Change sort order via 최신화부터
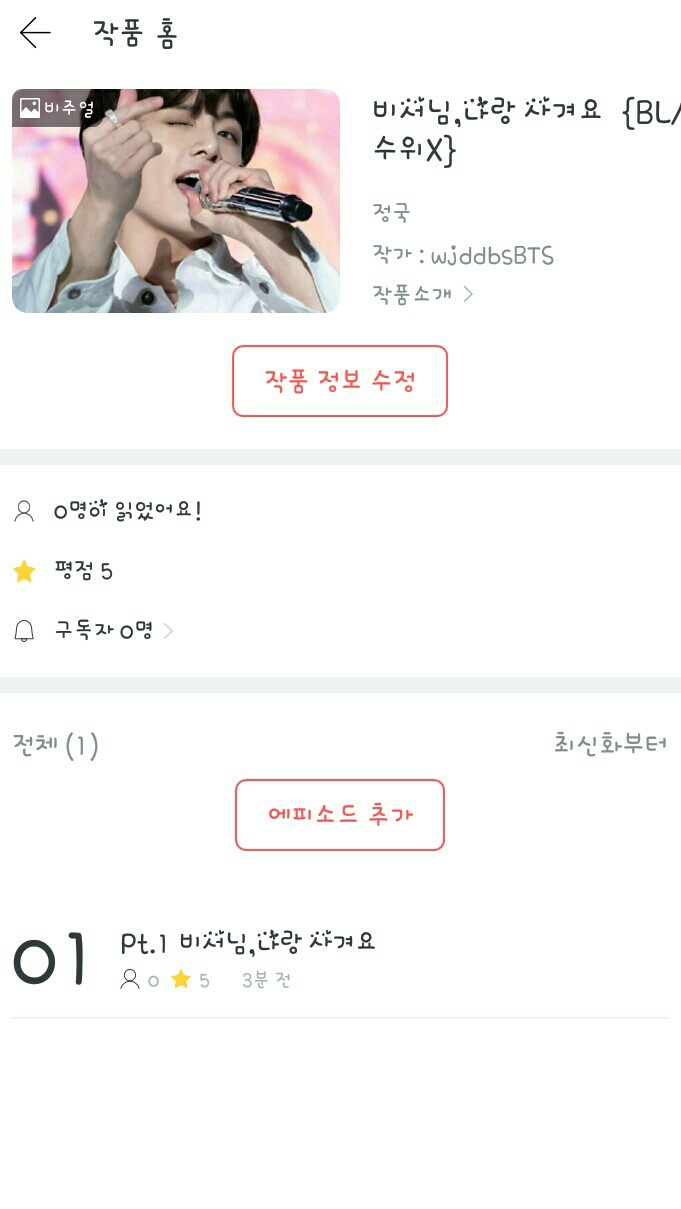 610,744
